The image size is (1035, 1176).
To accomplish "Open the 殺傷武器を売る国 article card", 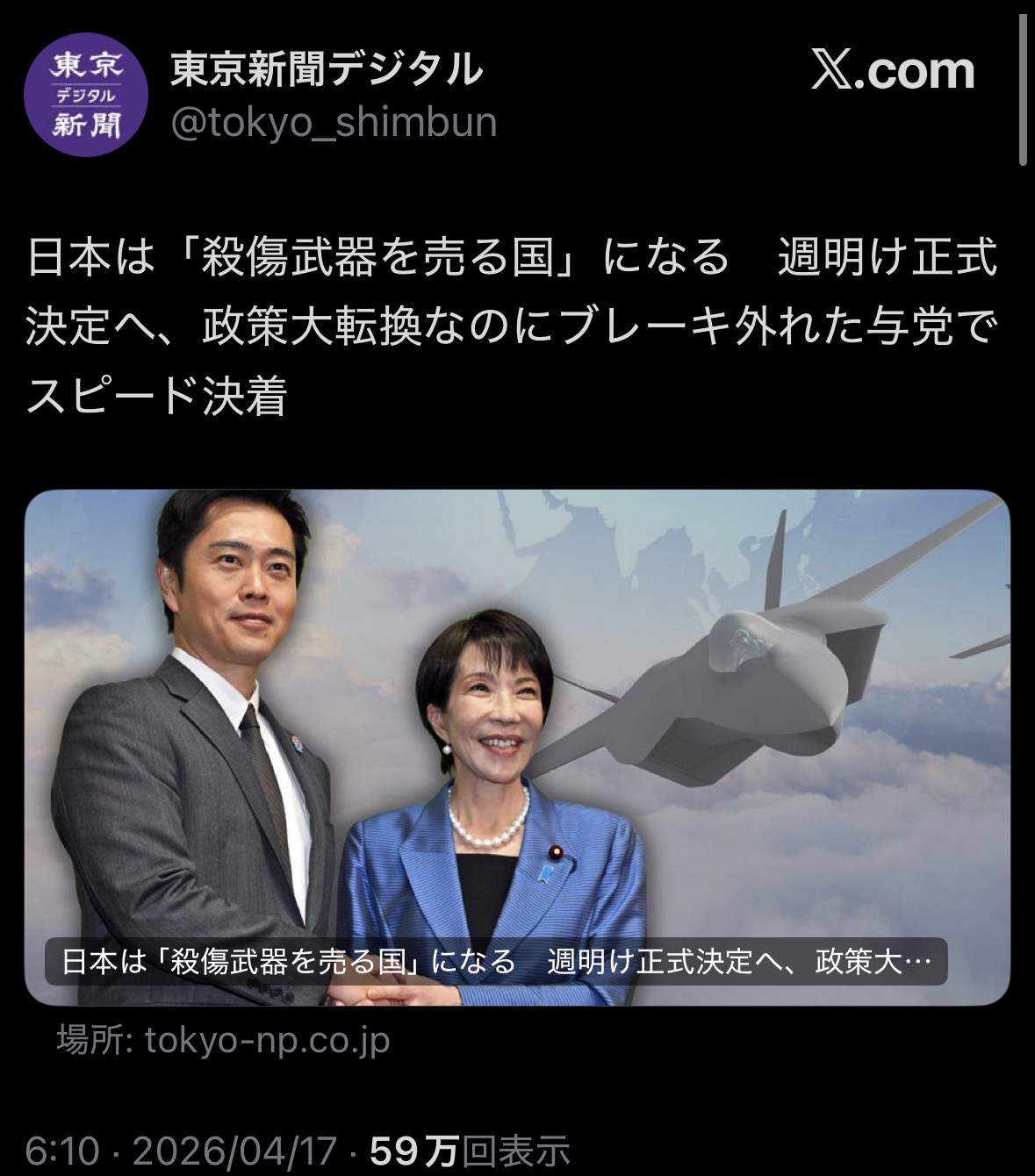I will (x=517, y=746).
